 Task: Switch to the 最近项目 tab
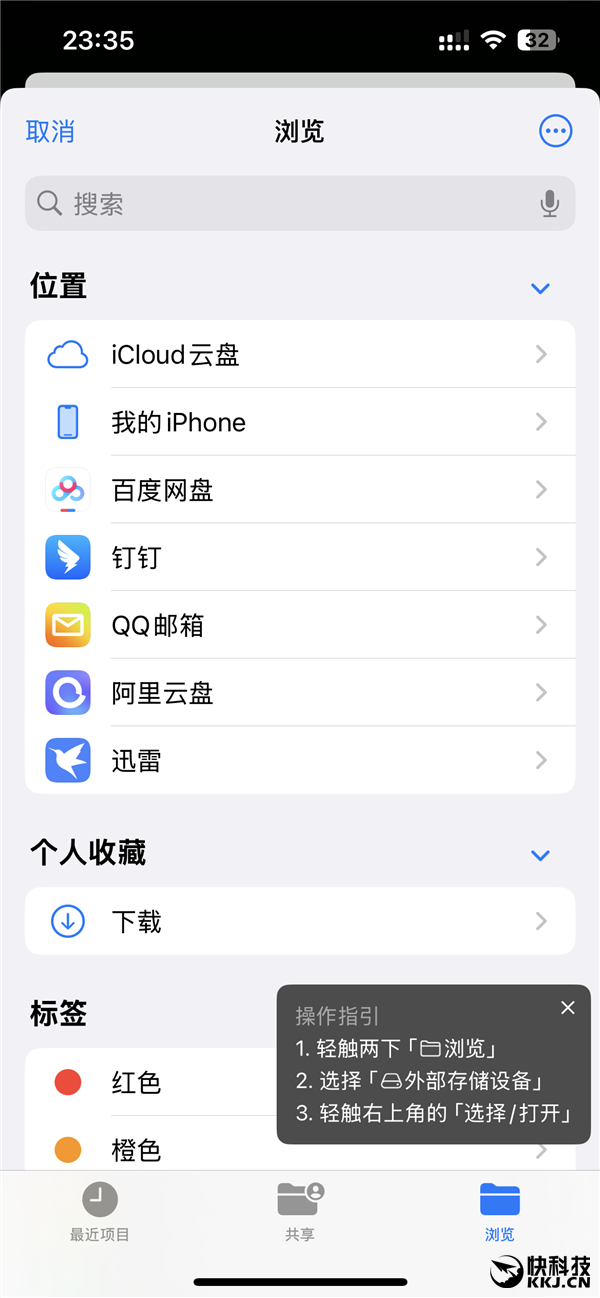(x=100, y=1210)
